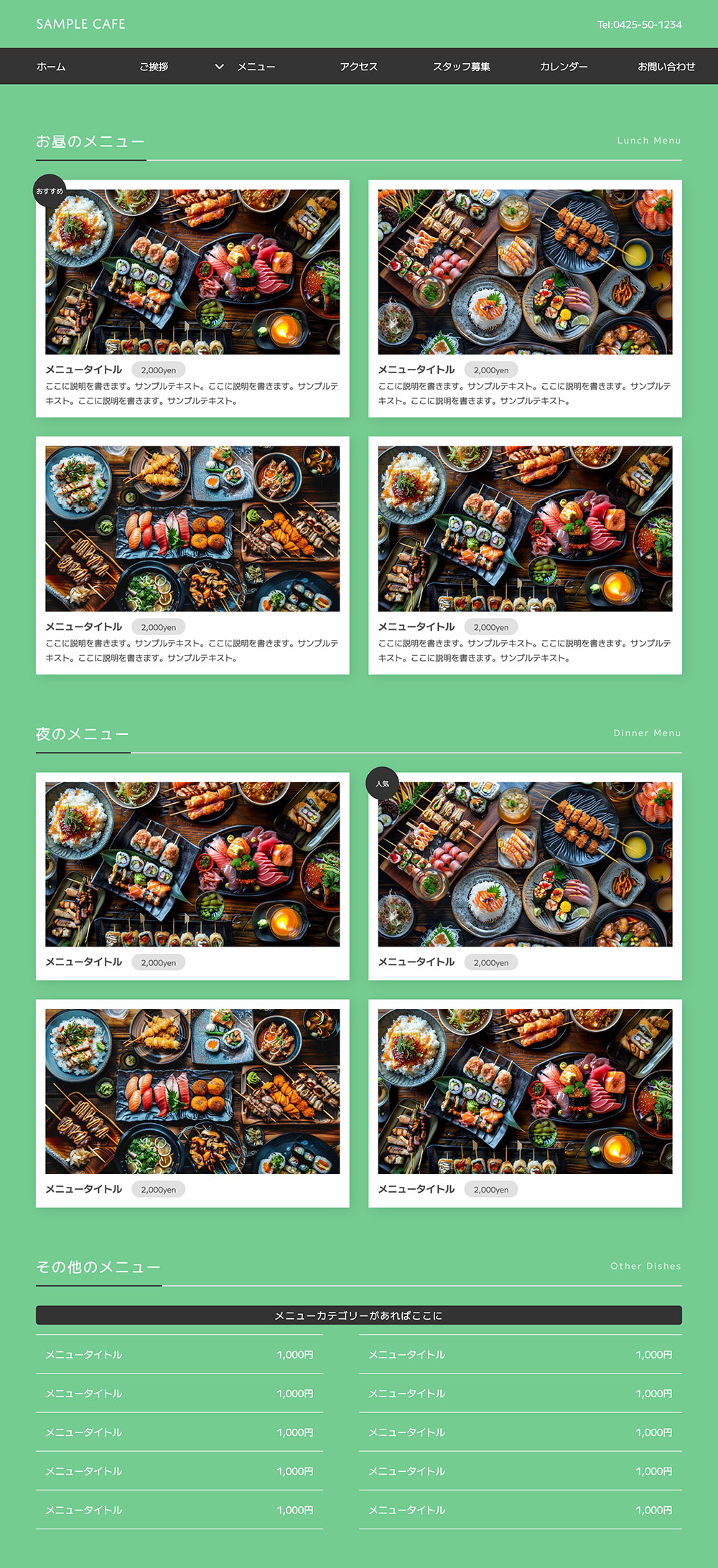718x1568 pixels.
Task: Tap the SAMPLE CAFE site title
Action: click(80, 24)
